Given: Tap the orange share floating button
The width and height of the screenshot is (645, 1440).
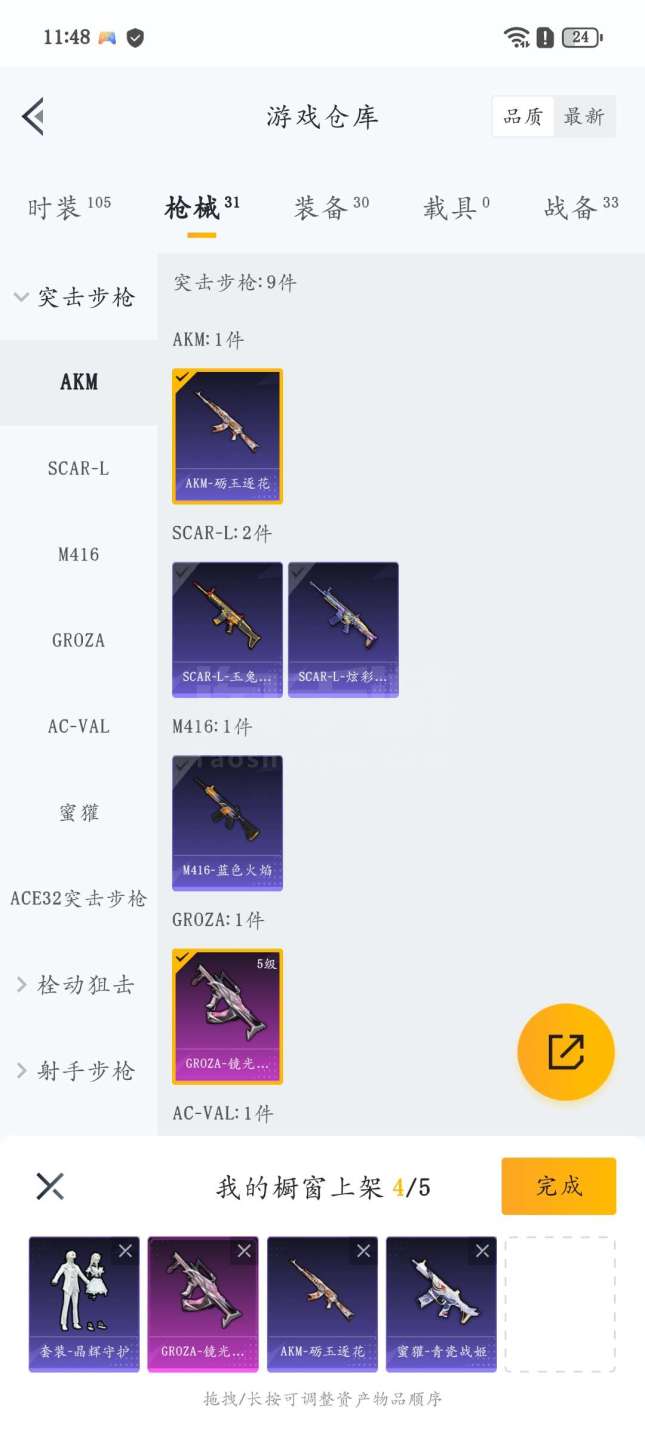Looking at the screenshot, I should coord(565,1051).
